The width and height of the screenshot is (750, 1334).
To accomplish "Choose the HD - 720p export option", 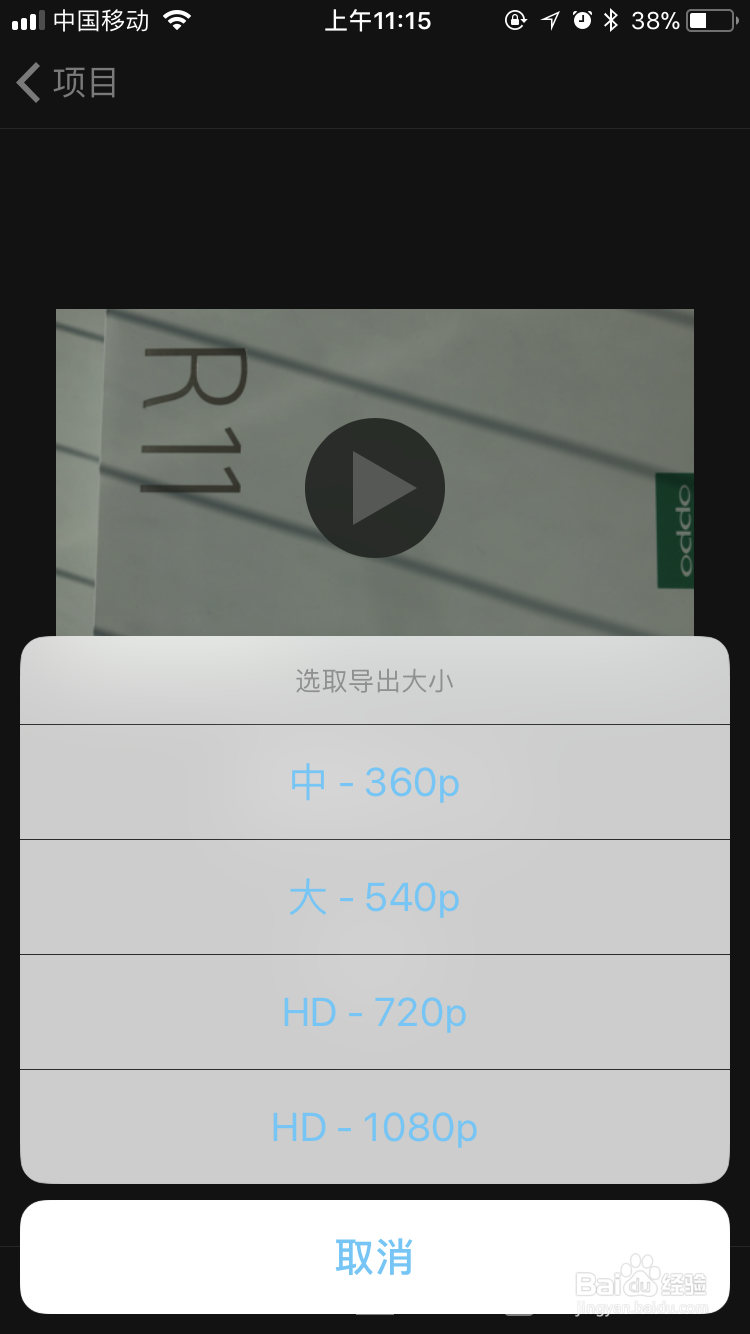I will 375,1012.
